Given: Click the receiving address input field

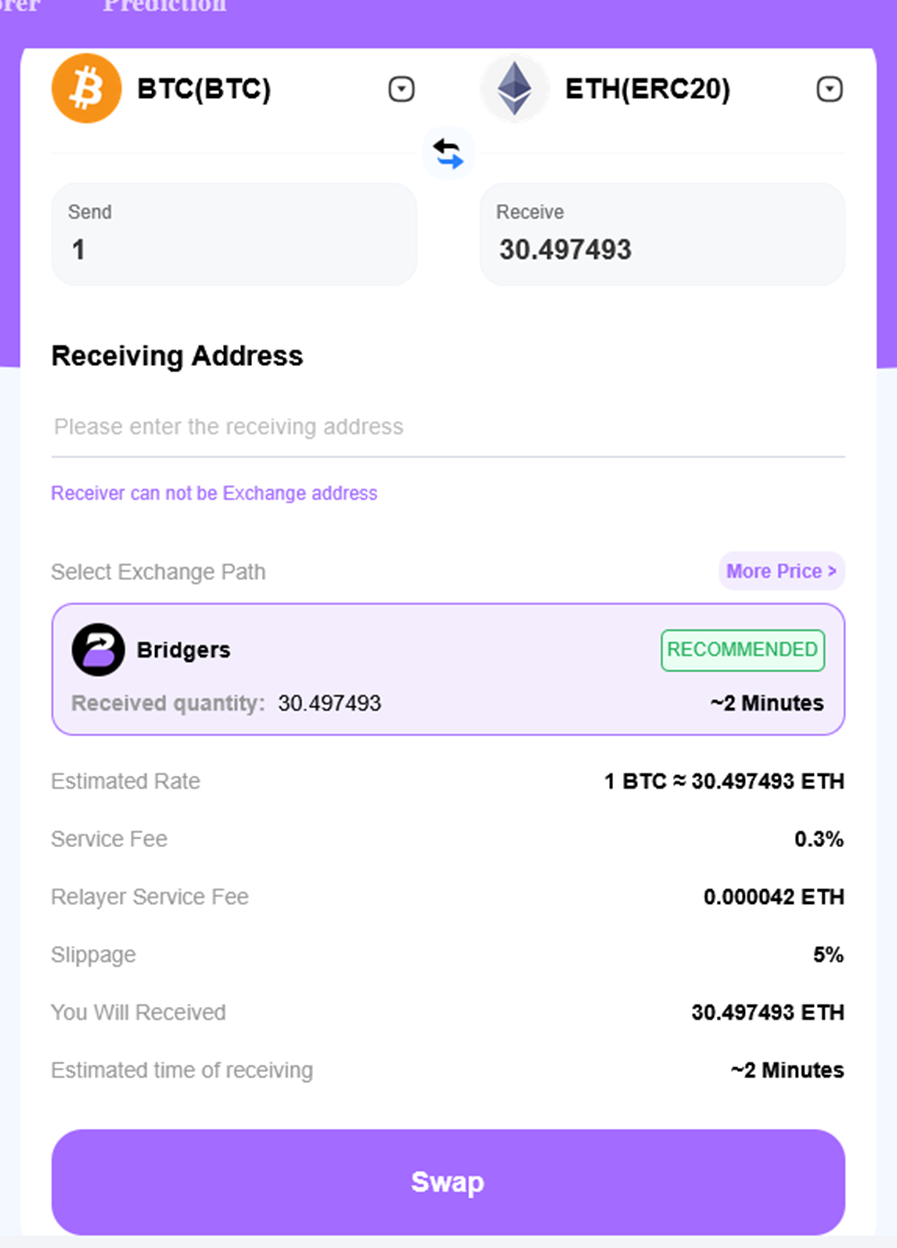Looking at the screenshot, I should [x=448, y=427].
